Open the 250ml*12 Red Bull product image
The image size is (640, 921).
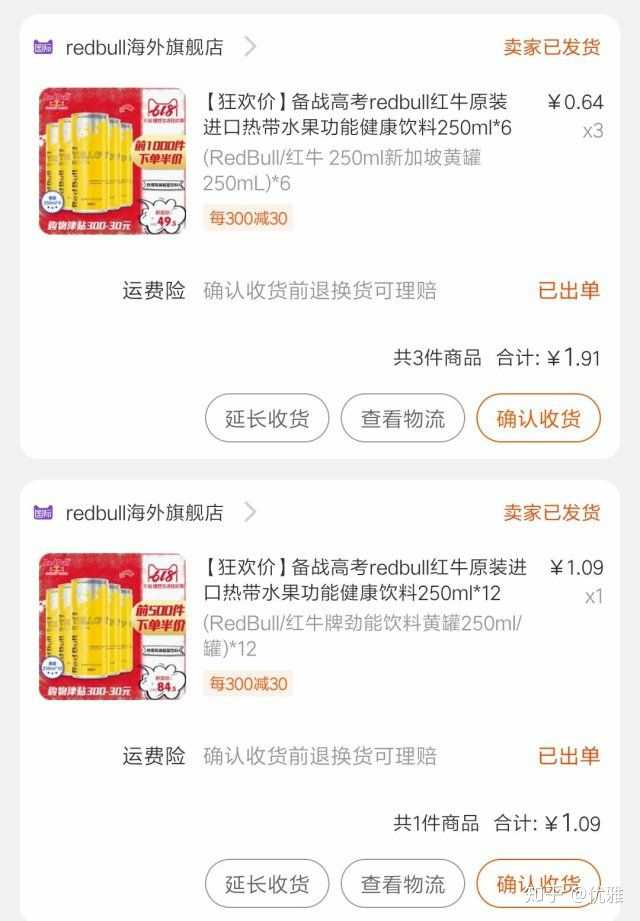113,626
